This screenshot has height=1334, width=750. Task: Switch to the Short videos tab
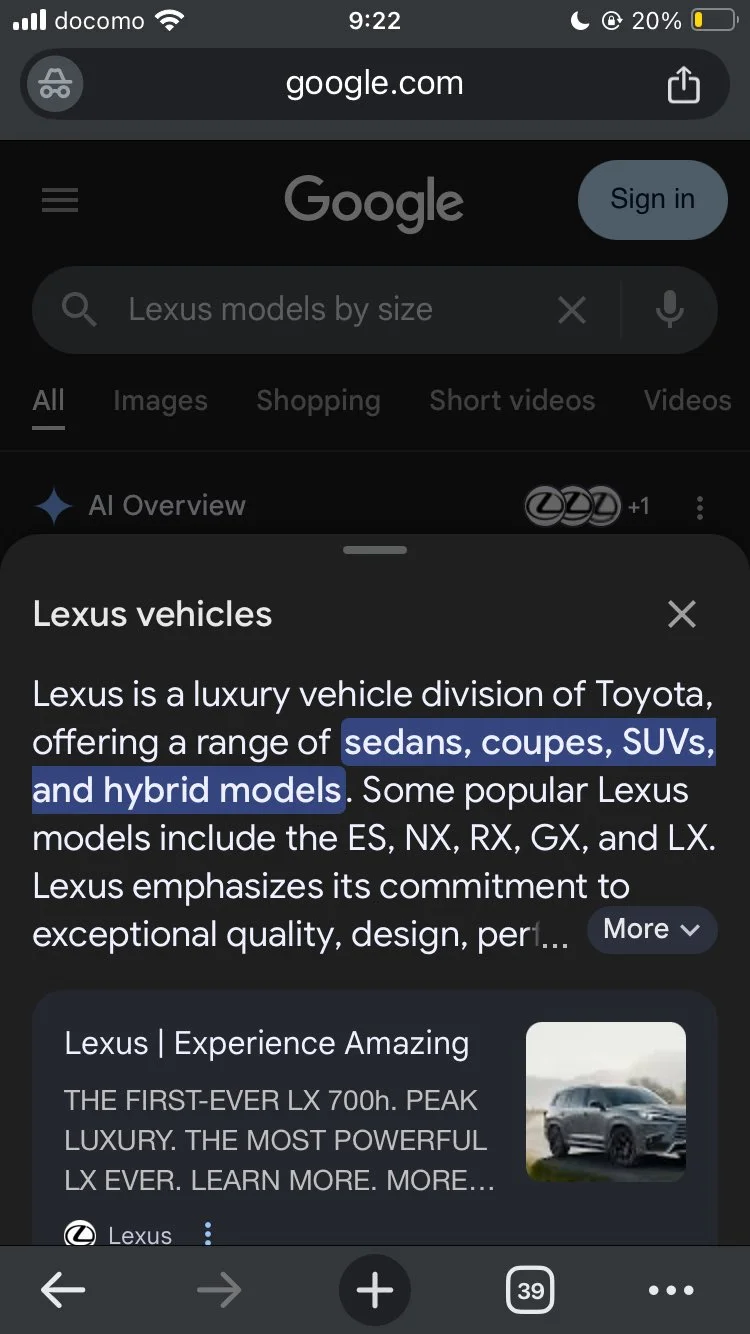[512, 401]
